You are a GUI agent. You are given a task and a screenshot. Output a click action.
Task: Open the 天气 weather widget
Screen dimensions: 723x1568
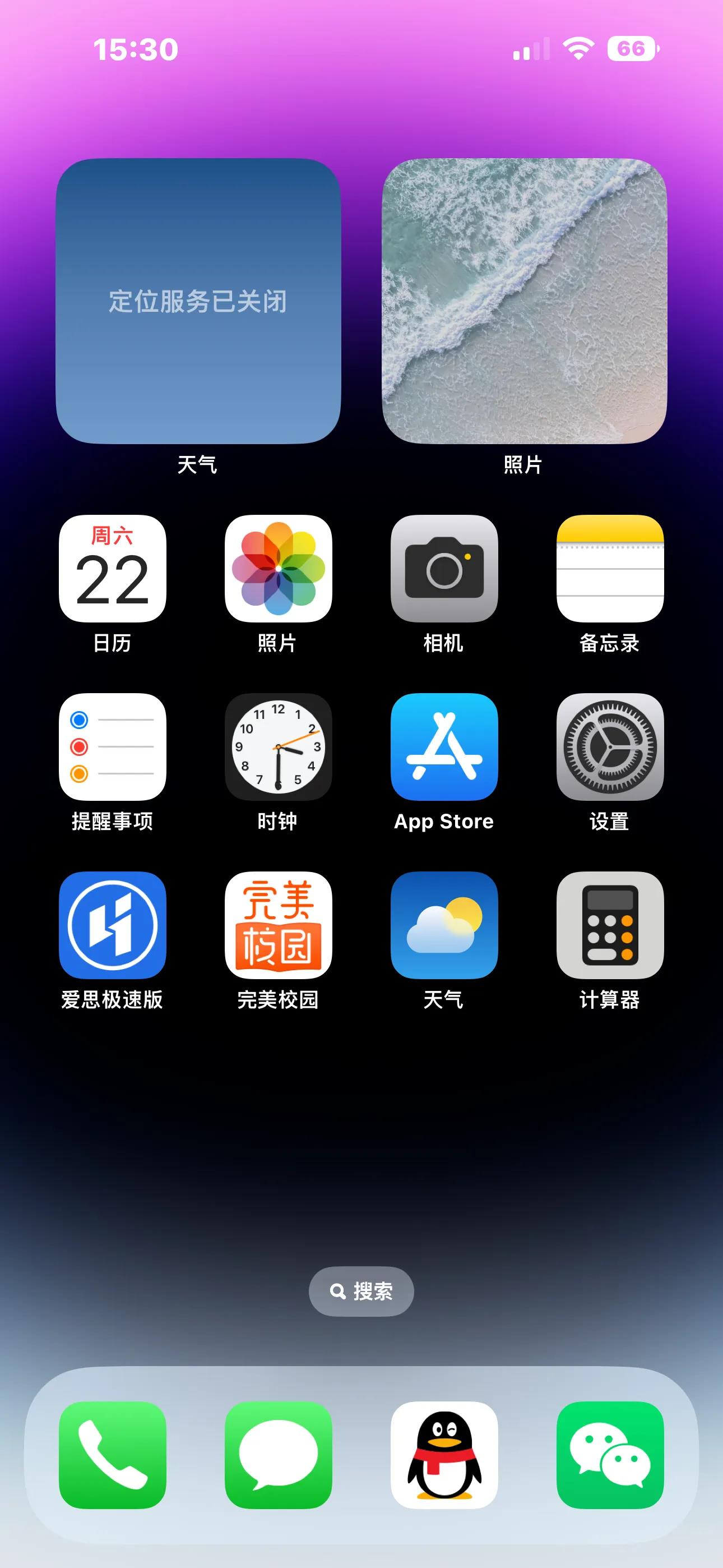(x=198, y=301)
